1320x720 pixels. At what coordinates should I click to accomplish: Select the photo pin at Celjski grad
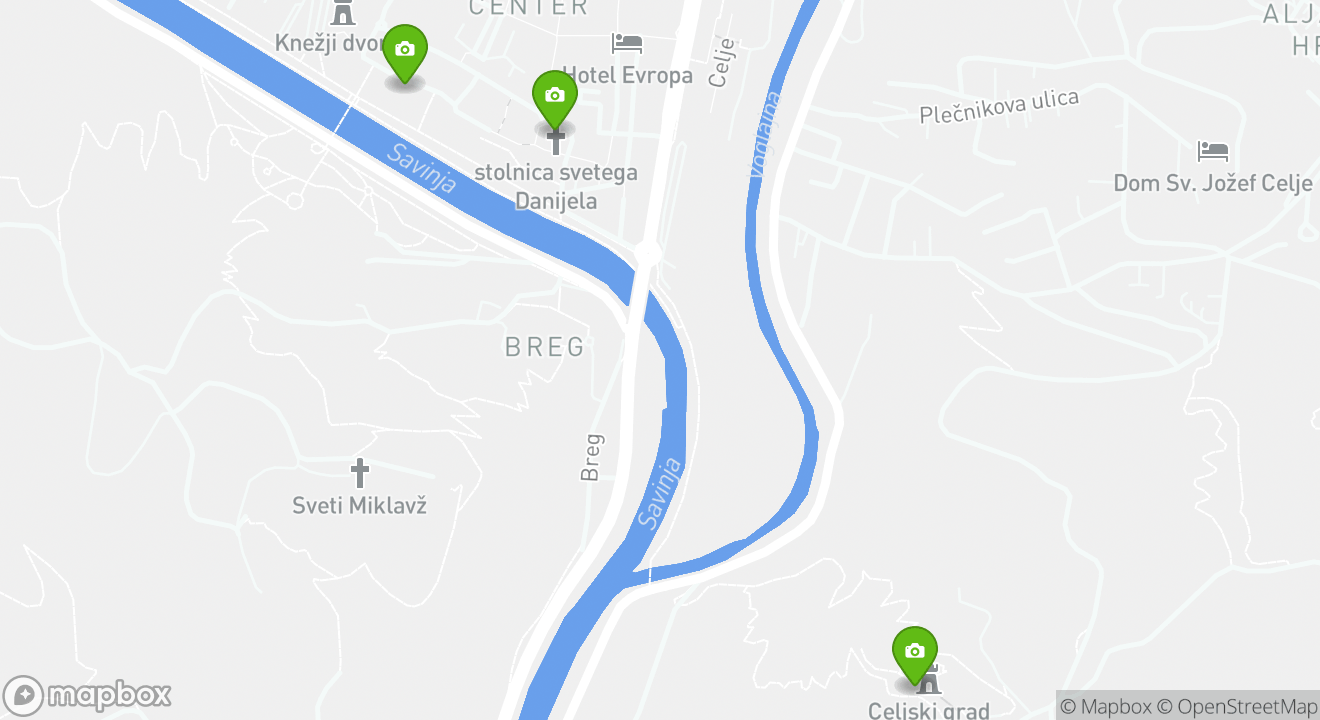coord(914,652)
